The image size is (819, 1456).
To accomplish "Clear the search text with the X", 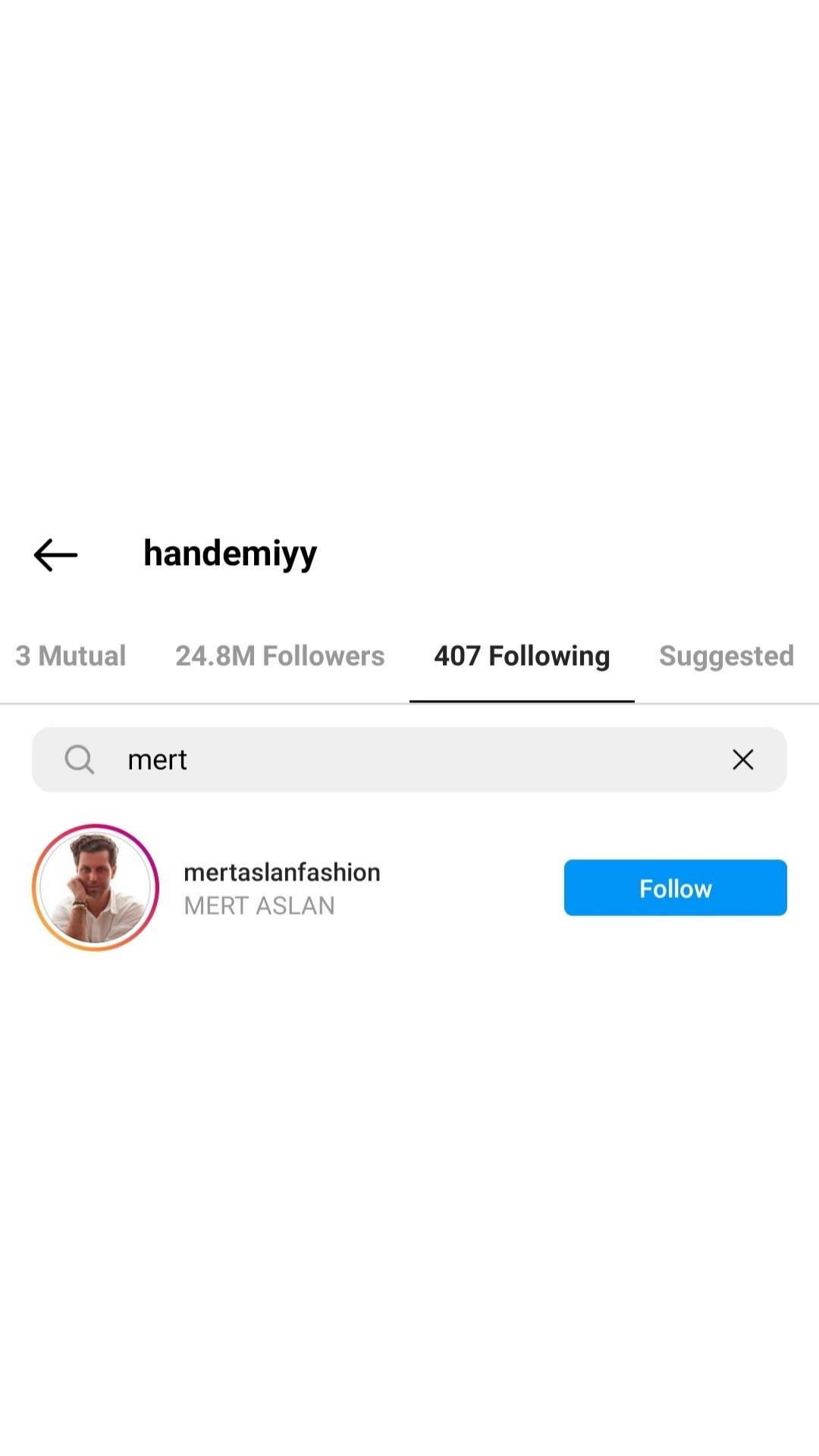I will pos(742,759).
